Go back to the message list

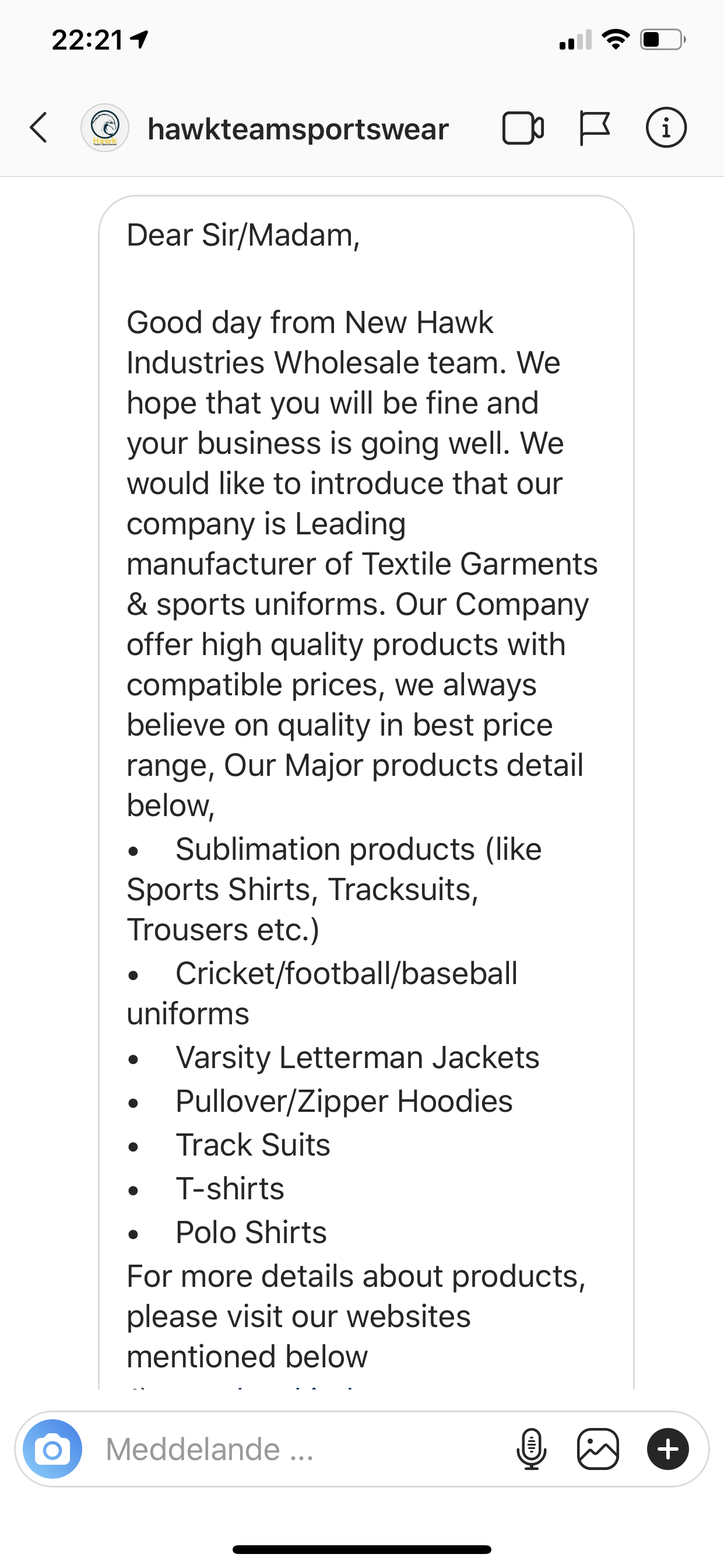pos(38,128)
